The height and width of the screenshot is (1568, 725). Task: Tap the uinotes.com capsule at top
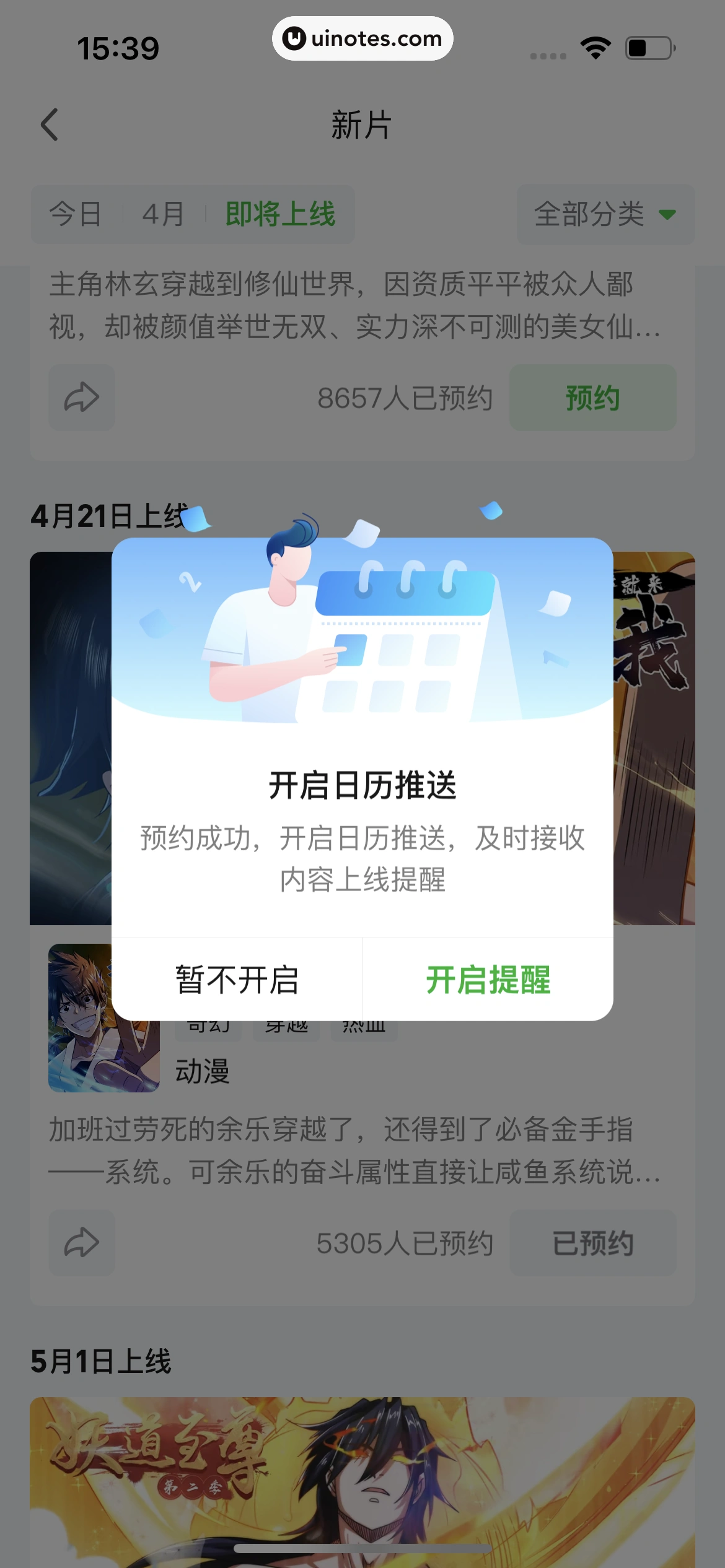coord(362,38)
